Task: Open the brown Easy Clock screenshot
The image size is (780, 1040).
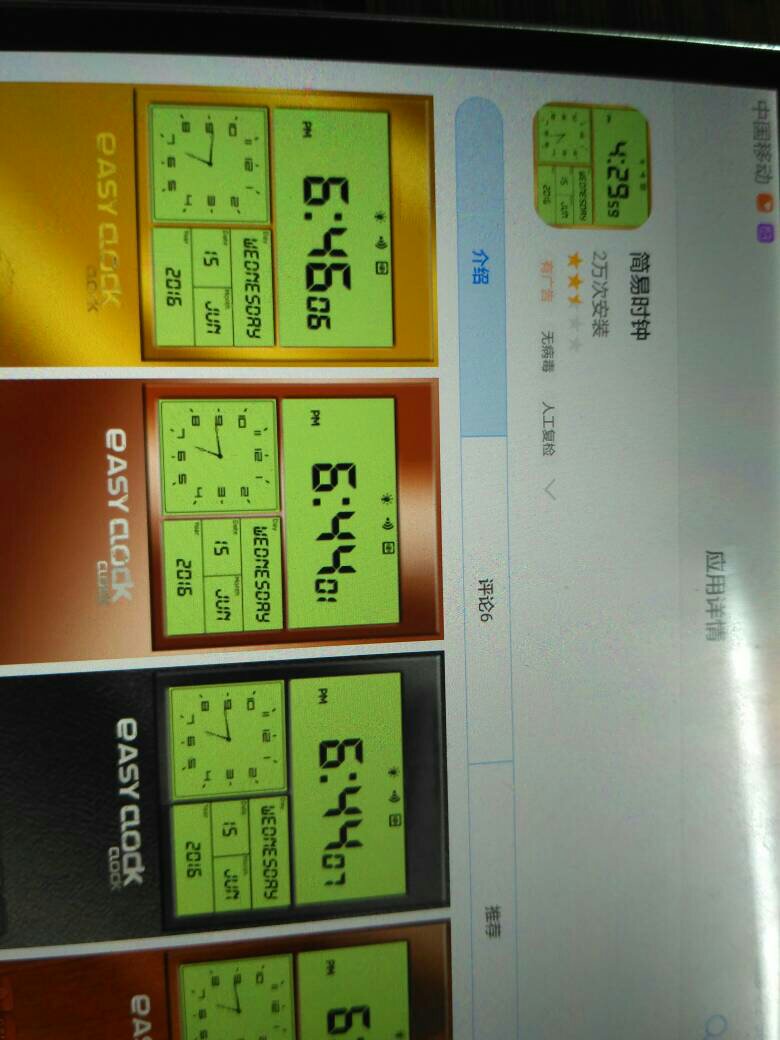Action: coord(220,520)
